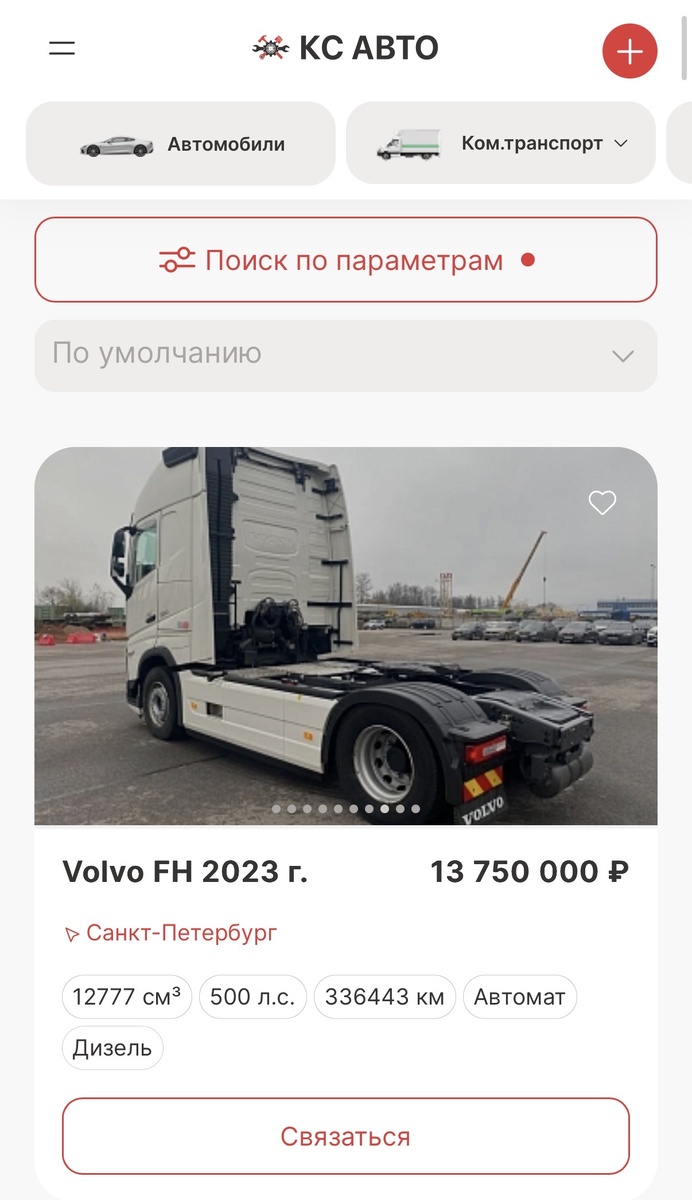Tap the red plus button

click(x=629, y=51)
